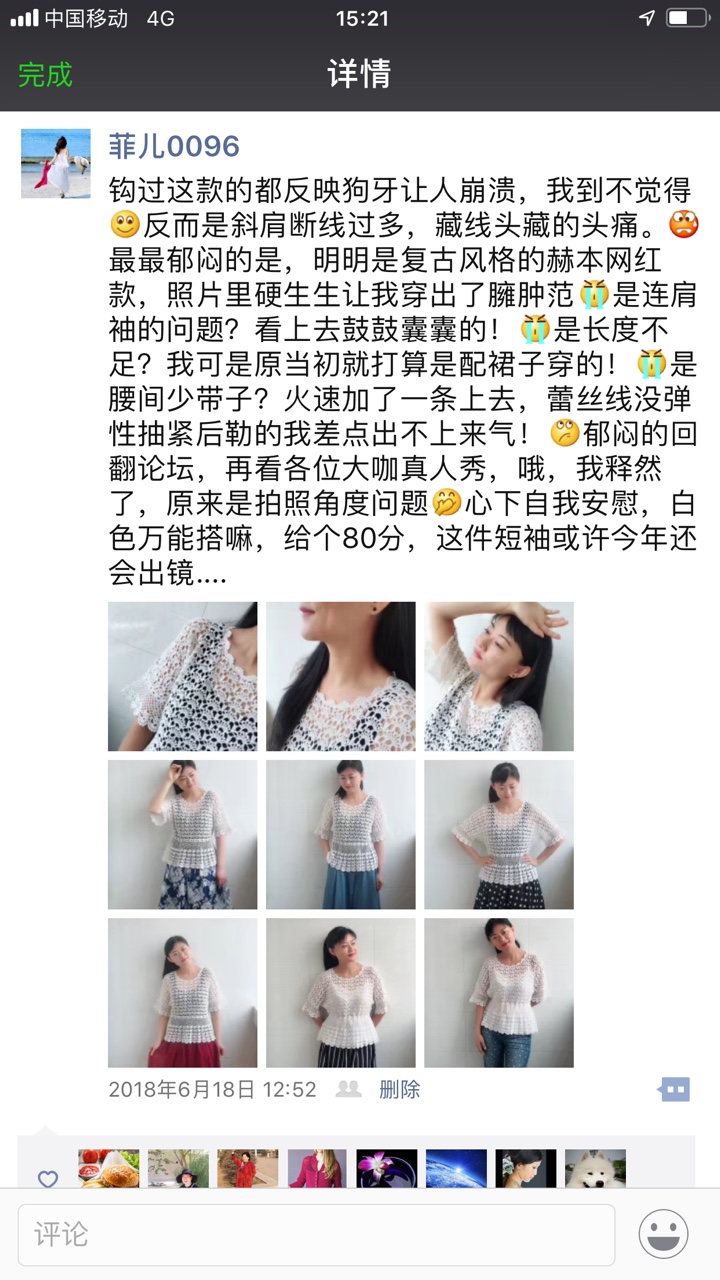Tap 完成 to leave the detail page
This screenshot has height=1280, width=720.
click(x=46, y=75)
